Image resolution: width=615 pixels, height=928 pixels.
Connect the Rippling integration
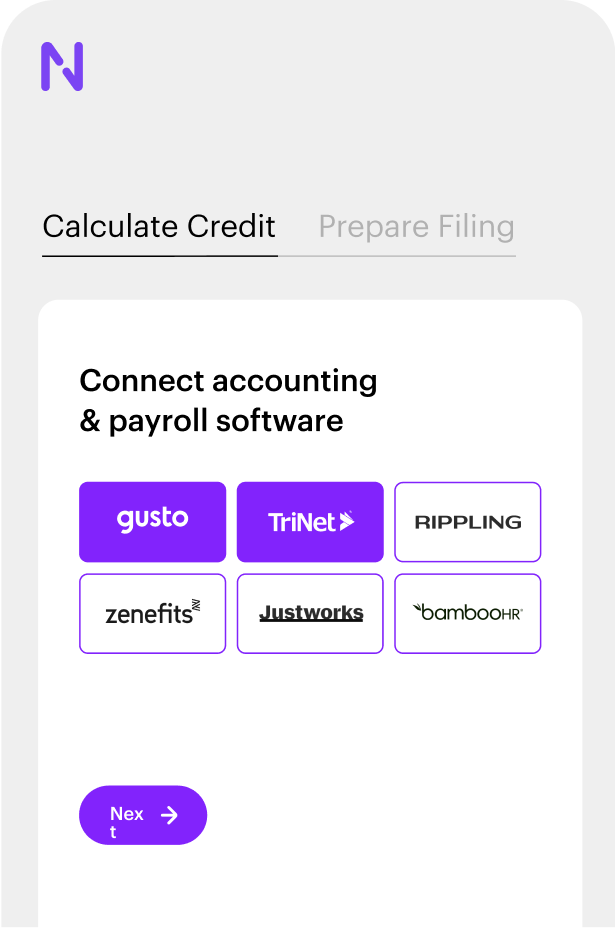point(467,521)
